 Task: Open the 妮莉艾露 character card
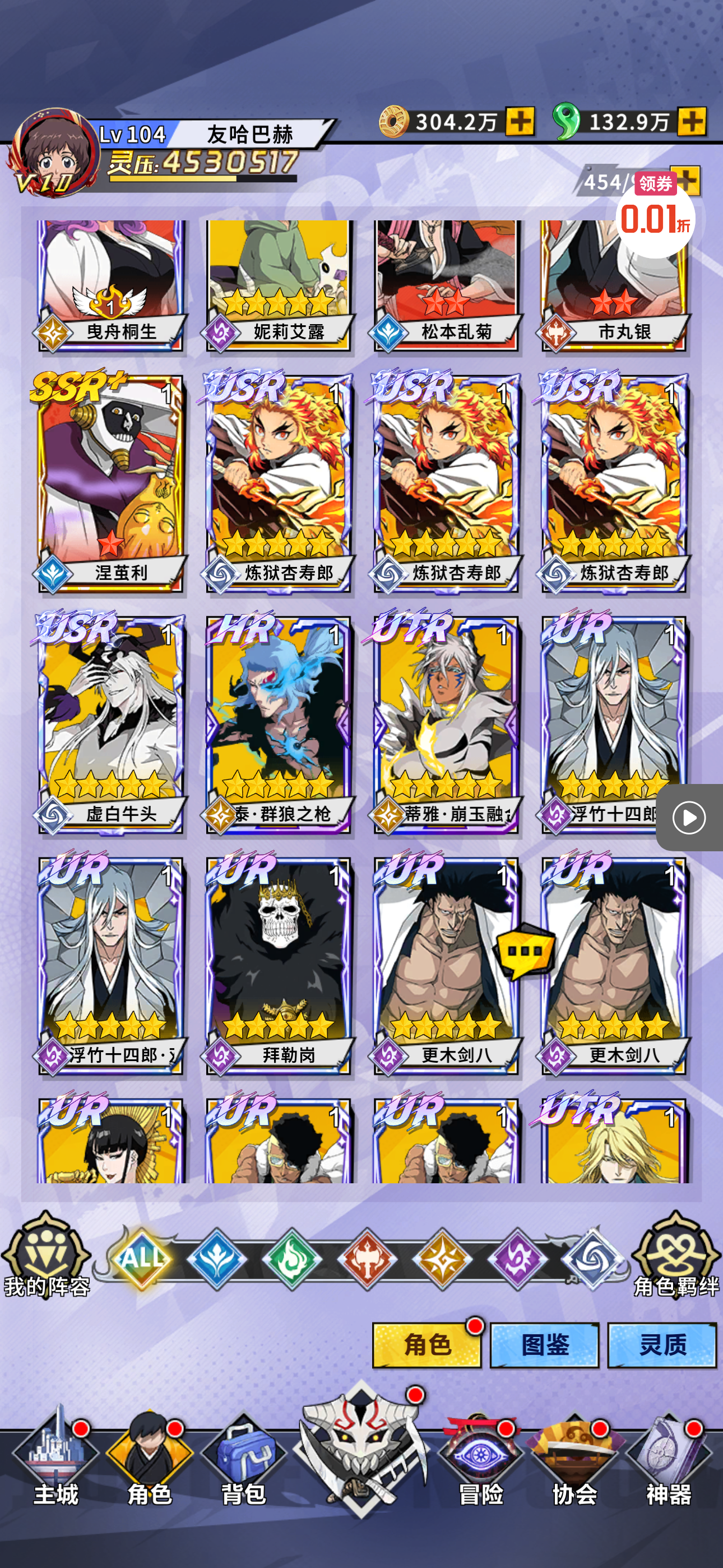(278, 286)
